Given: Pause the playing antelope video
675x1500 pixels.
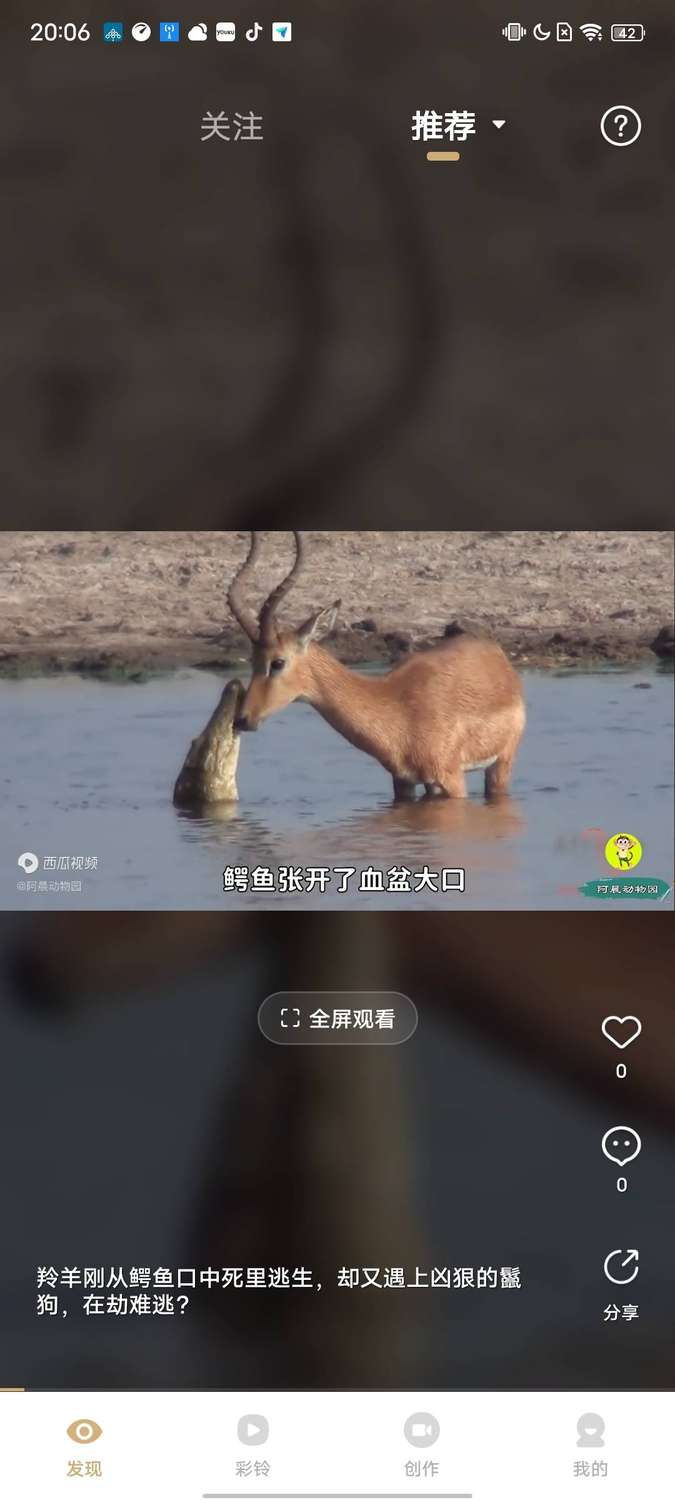Looking at the screenshot, I should click(x=337, y=720).
